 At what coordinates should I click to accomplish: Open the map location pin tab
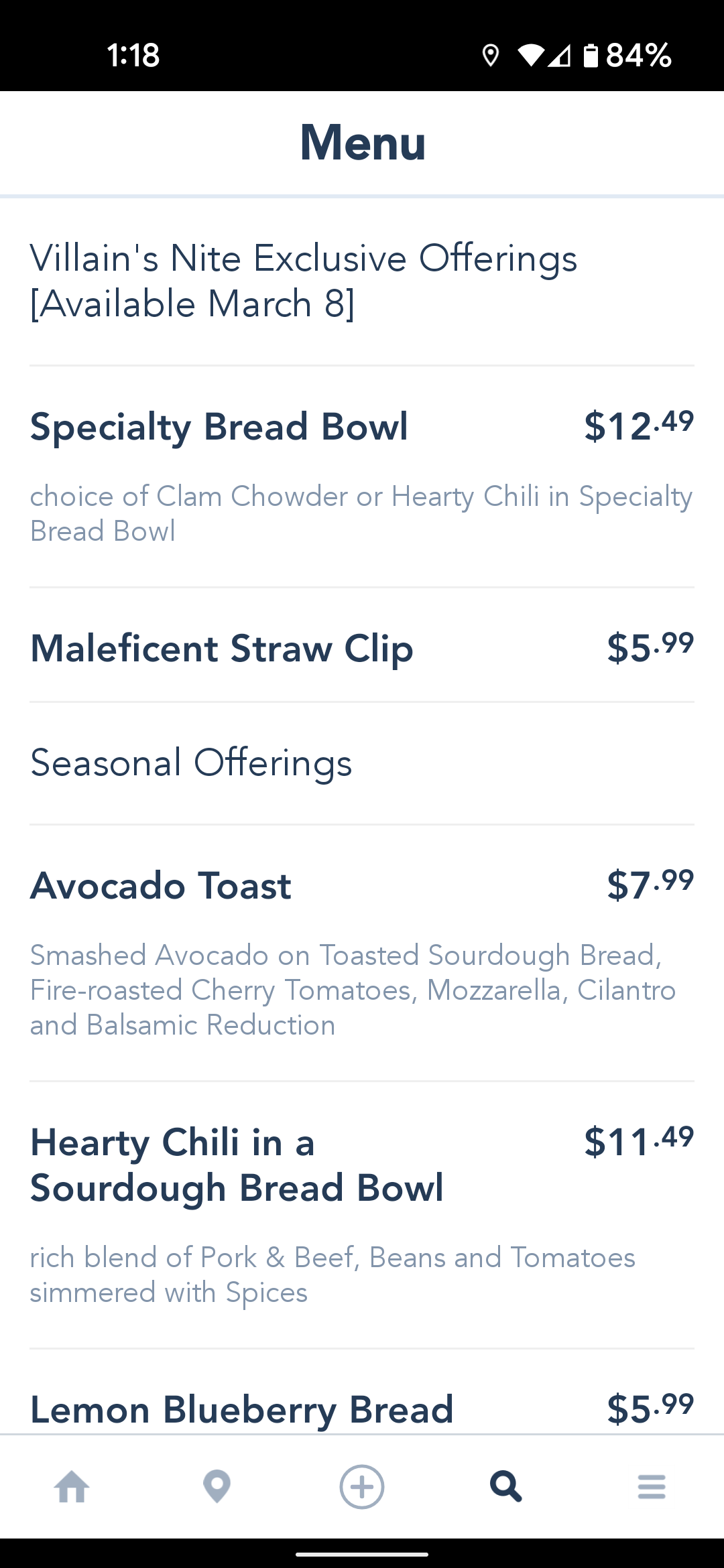(x=217, y=1487)
